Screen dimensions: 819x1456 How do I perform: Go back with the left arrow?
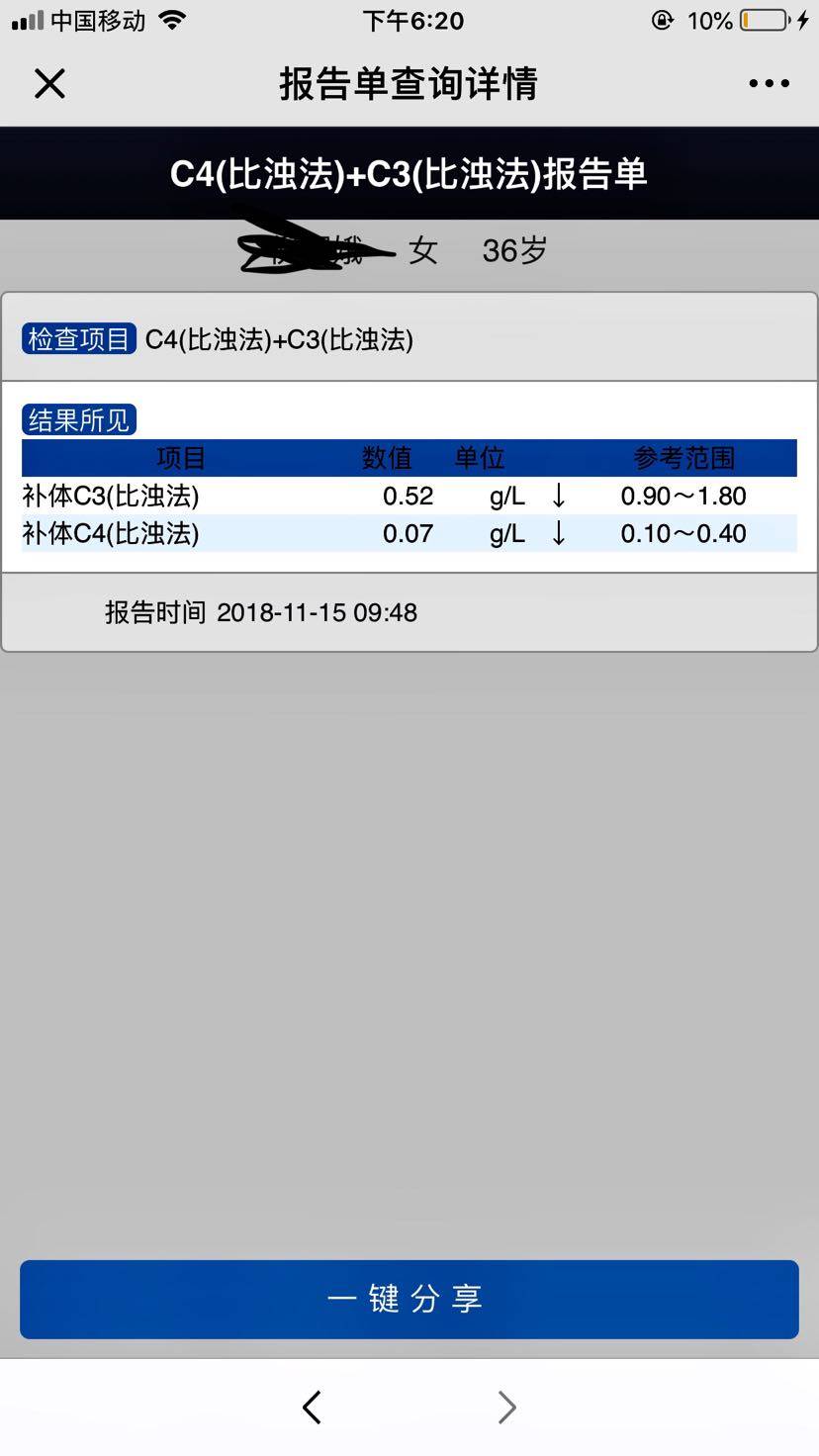[313, 1407]
